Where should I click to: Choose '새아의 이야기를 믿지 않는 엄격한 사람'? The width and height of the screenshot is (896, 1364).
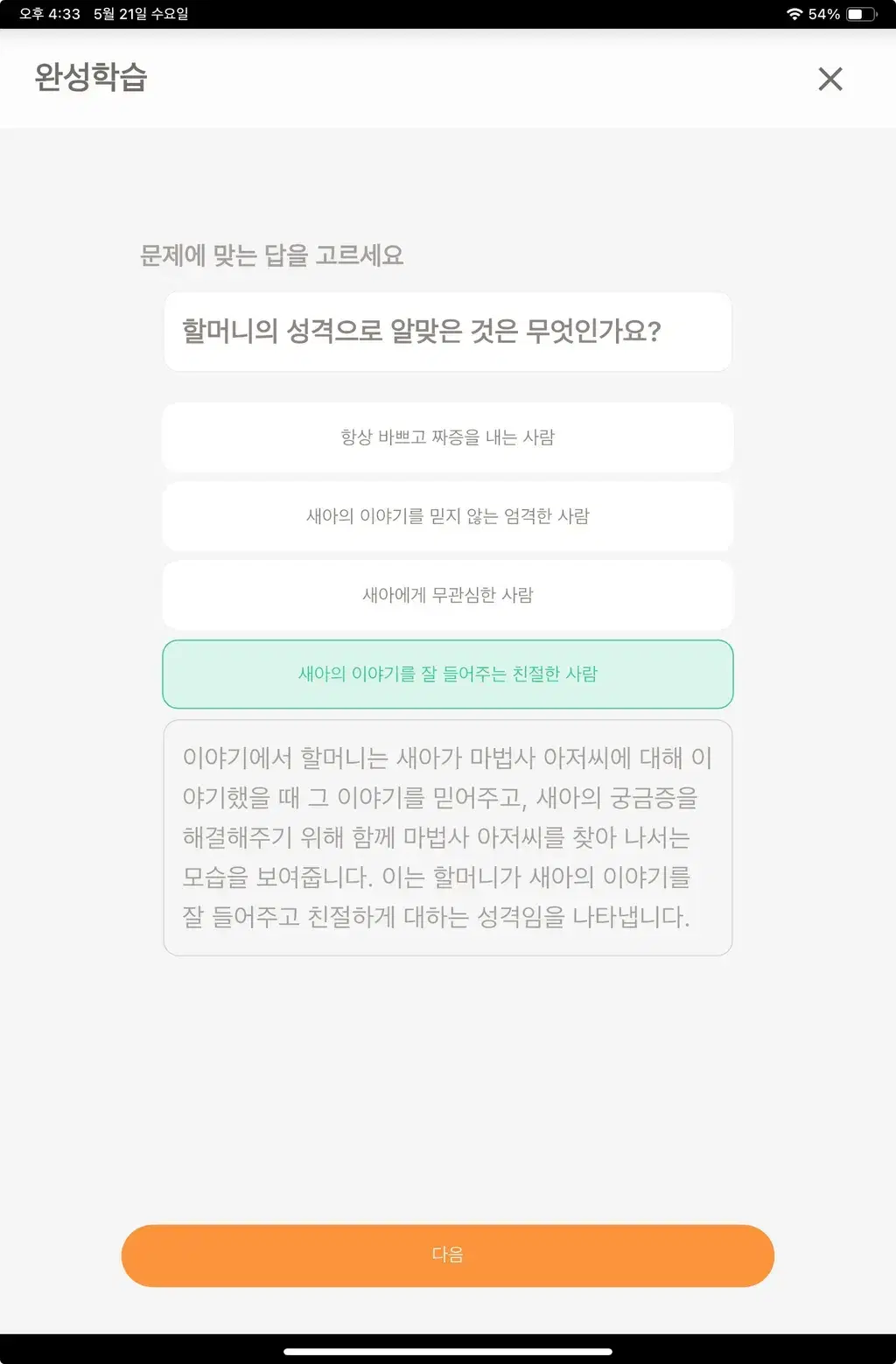[447, 516]
